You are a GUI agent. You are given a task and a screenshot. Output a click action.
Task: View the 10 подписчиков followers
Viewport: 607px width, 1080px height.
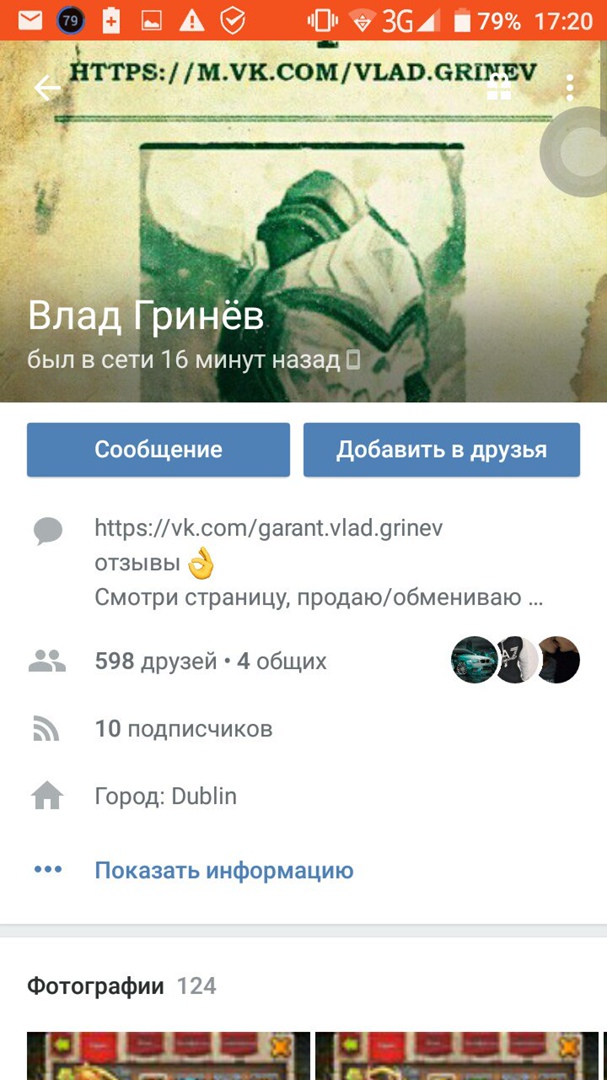(x=183, y=729)
